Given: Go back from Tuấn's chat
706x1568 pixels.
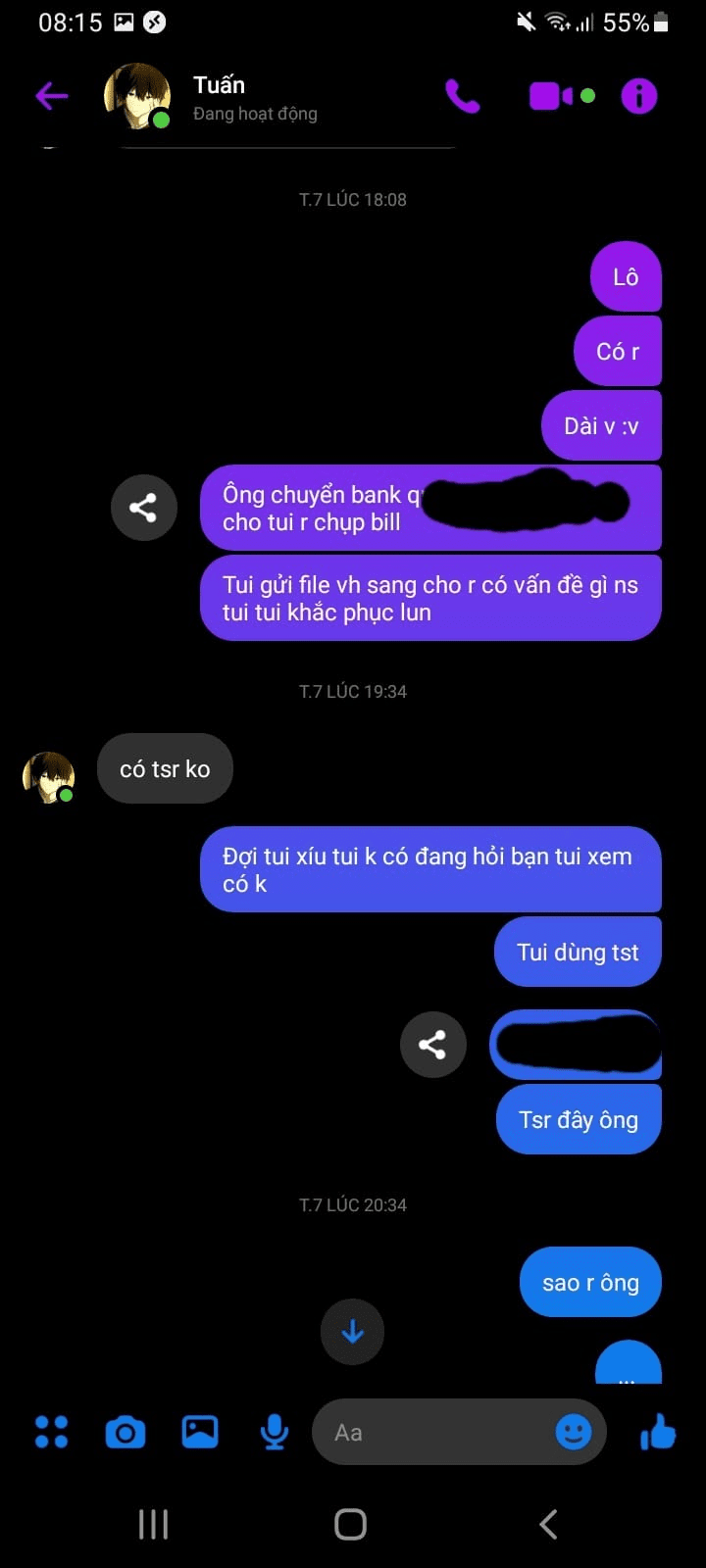Looking at the screenshot, I should click(52, 96).
